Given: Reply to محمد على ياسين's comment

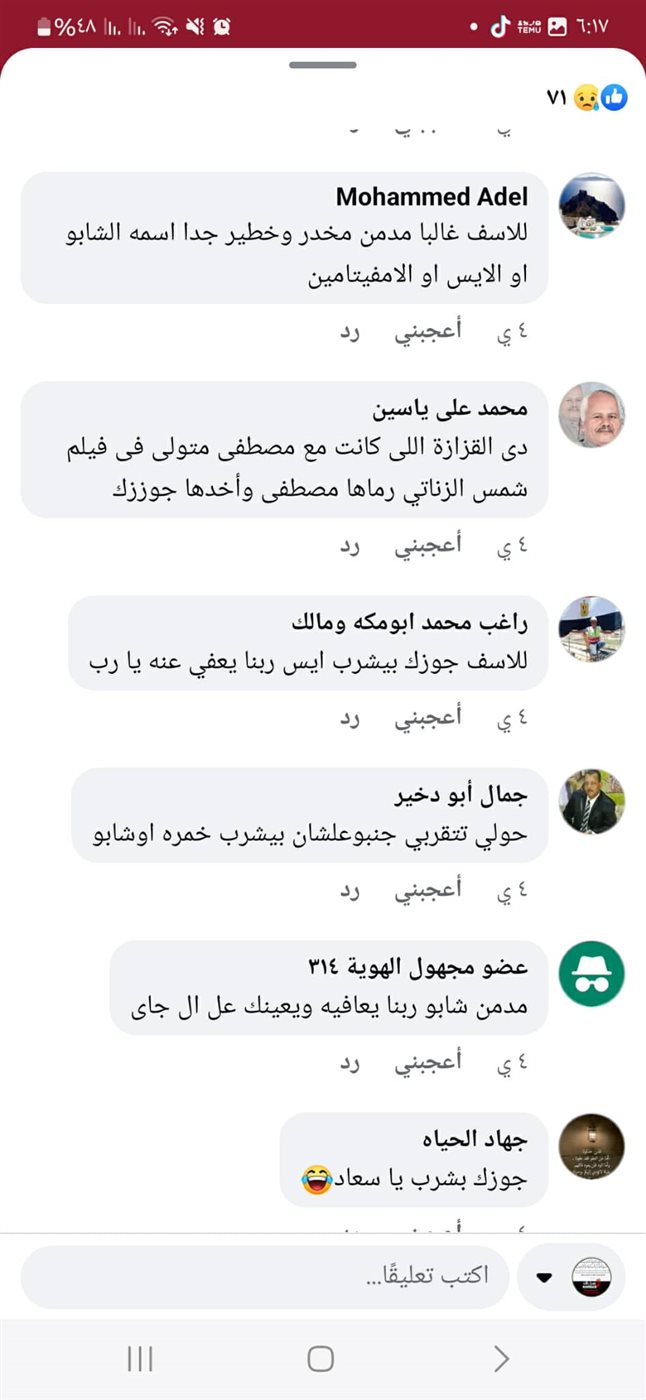Looking at the screenshot, I should pyautogui.click(x=349, y=547).
